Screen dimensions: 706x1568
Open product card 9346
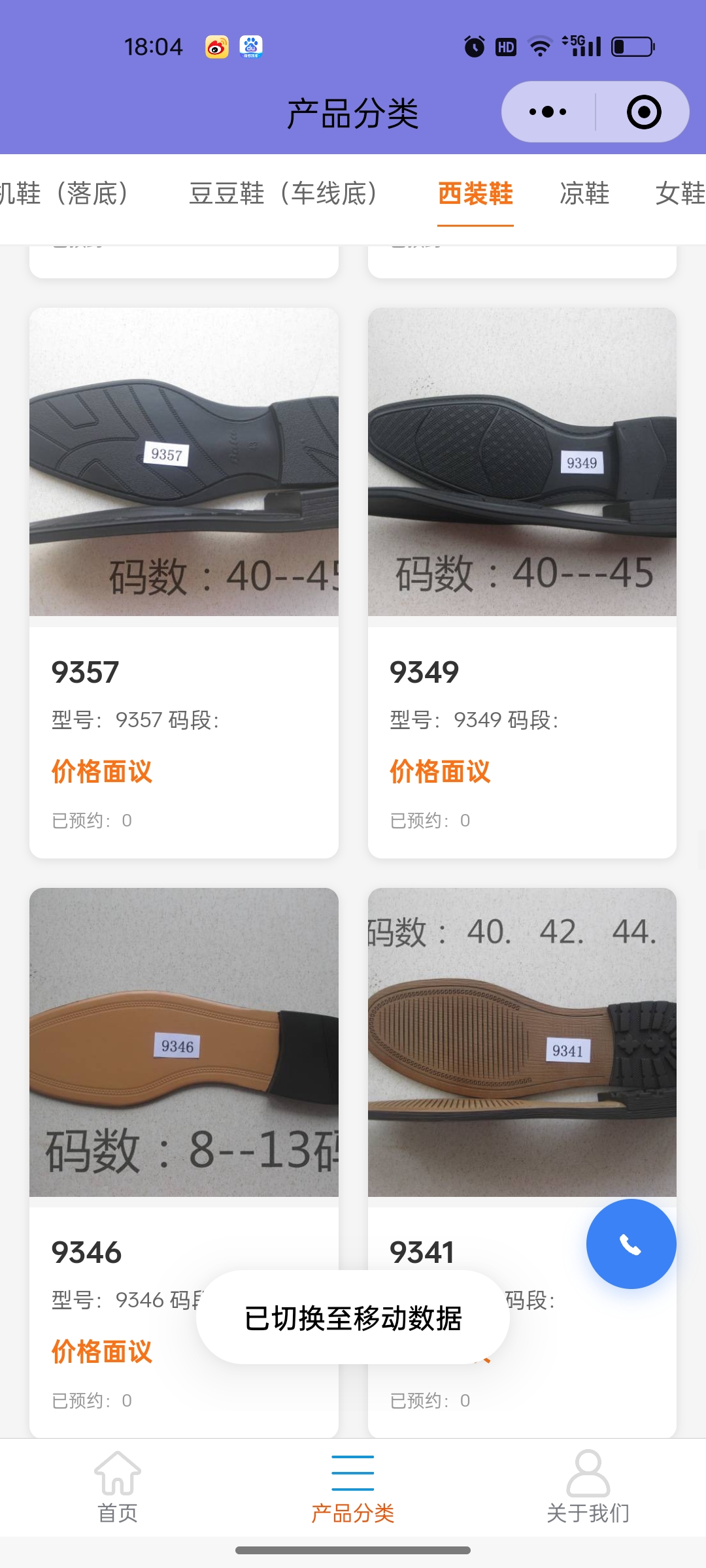[184, 1111]
